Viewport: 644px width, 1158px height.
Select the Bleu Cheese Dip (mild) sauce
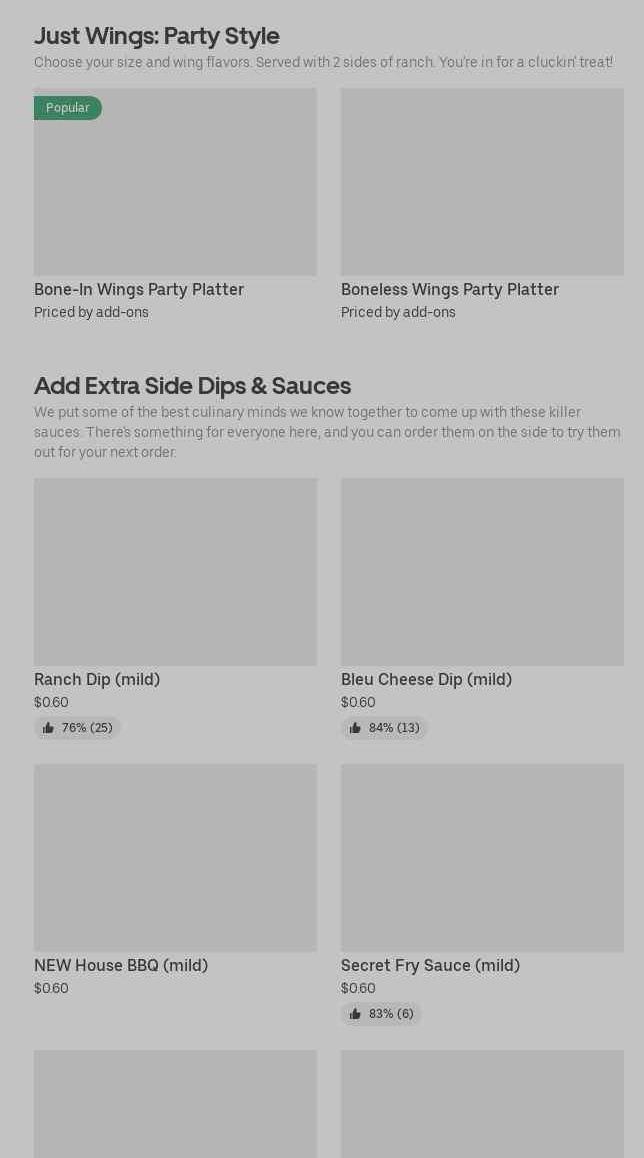coord(482,608)
